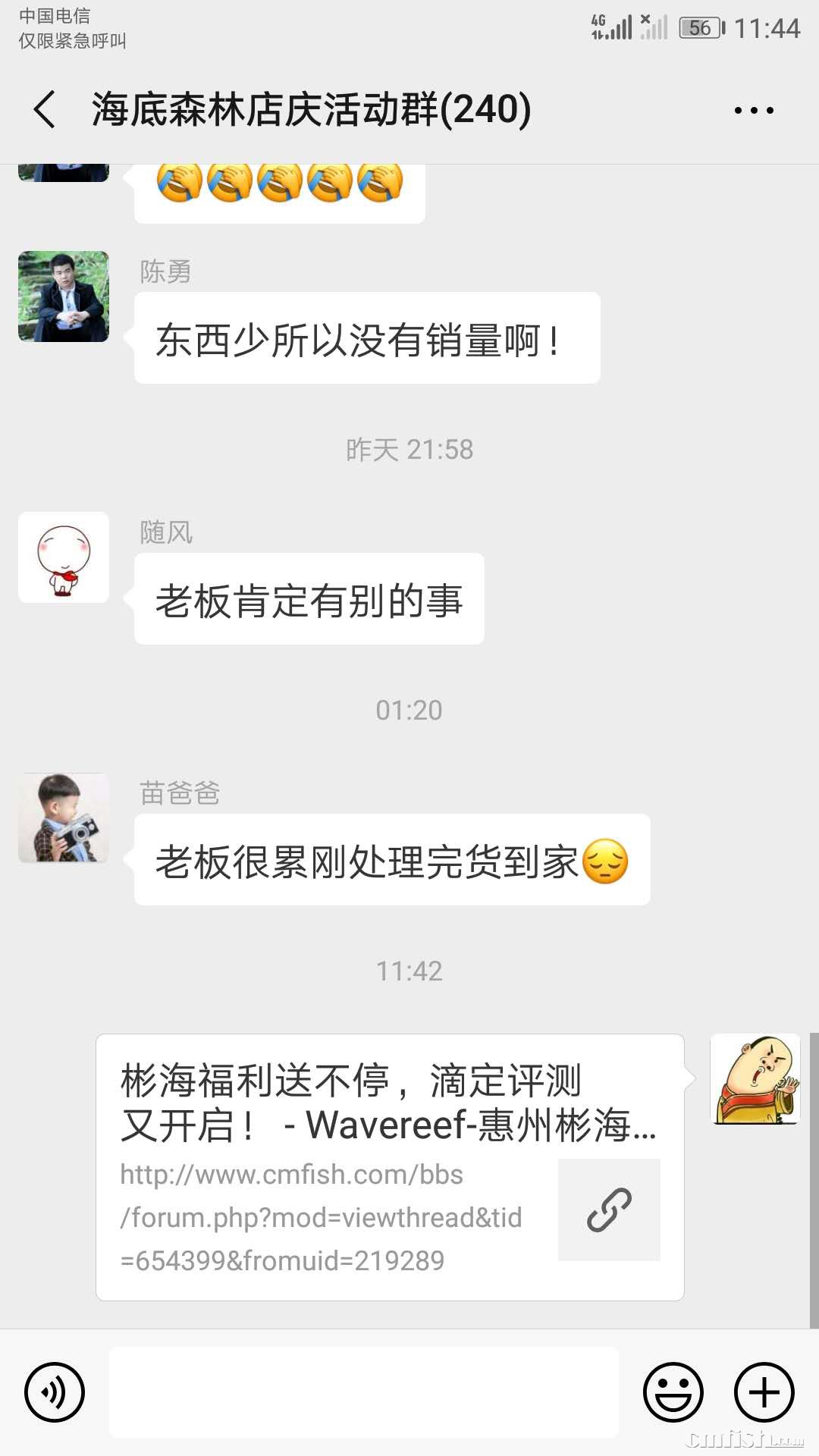
Task: Tap 苗爸爸's avatar picture
Action: click(x=64, y=818)
